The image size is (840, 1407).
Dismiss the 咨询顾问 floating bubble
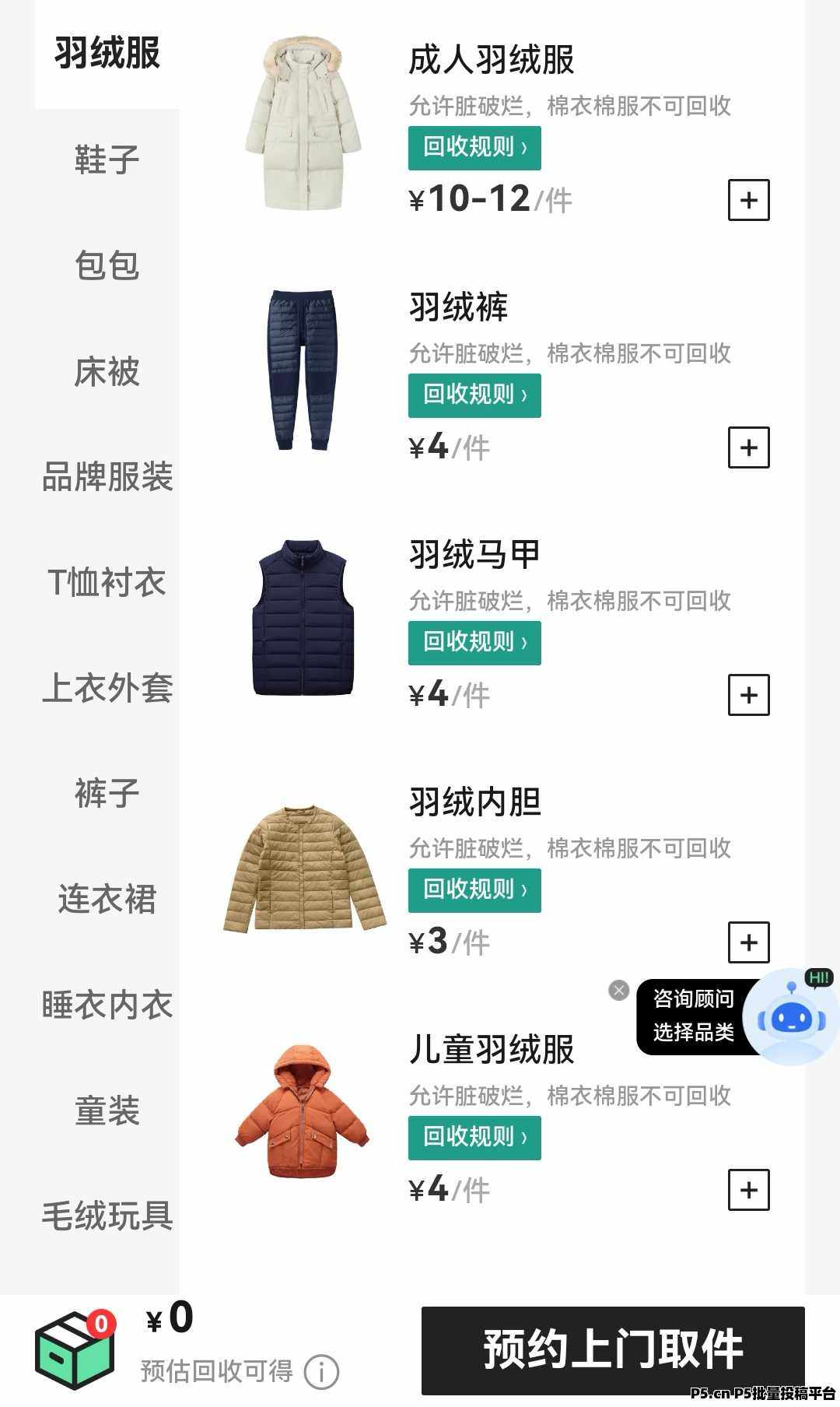619,990
